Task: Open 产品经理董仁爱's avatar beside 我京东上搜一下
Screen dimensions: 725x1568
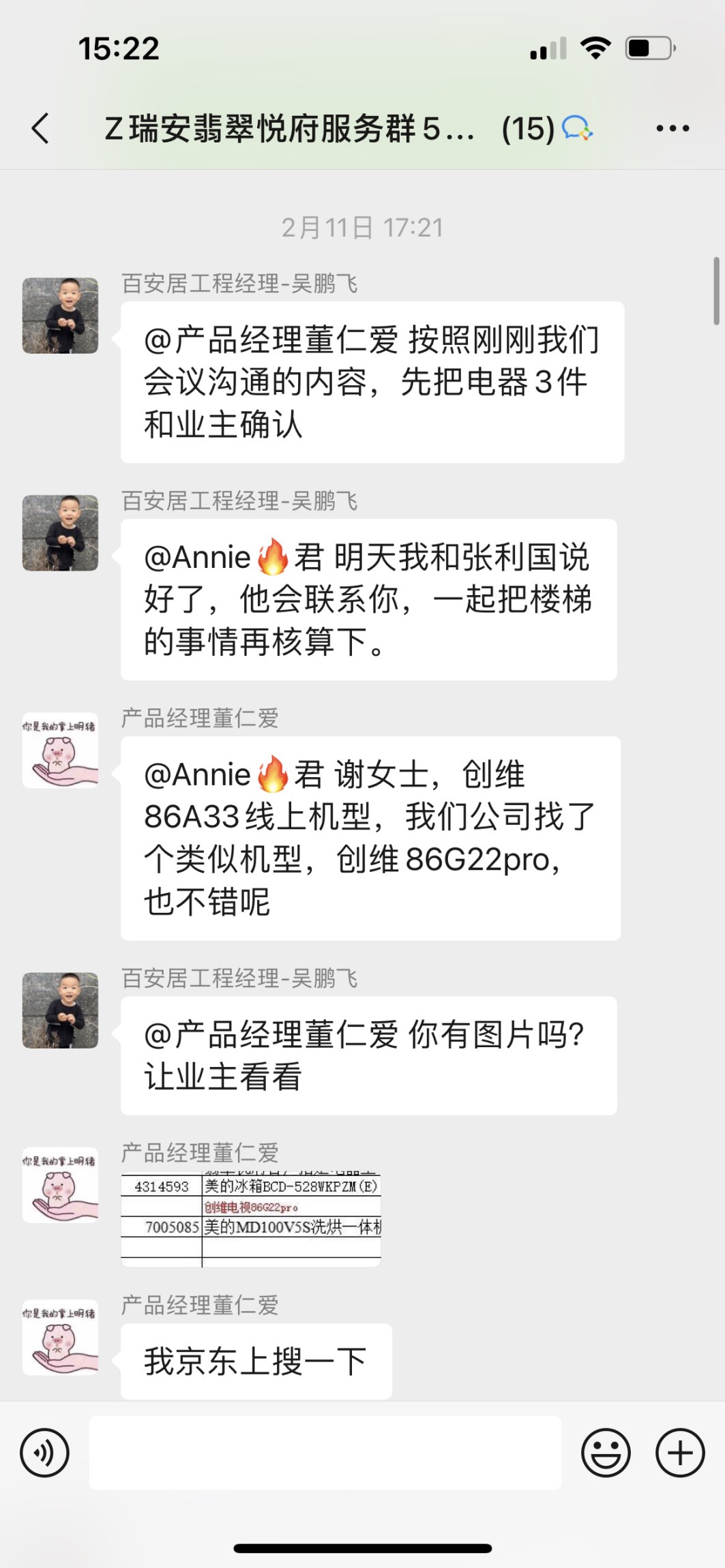Action: point(60,1338)
